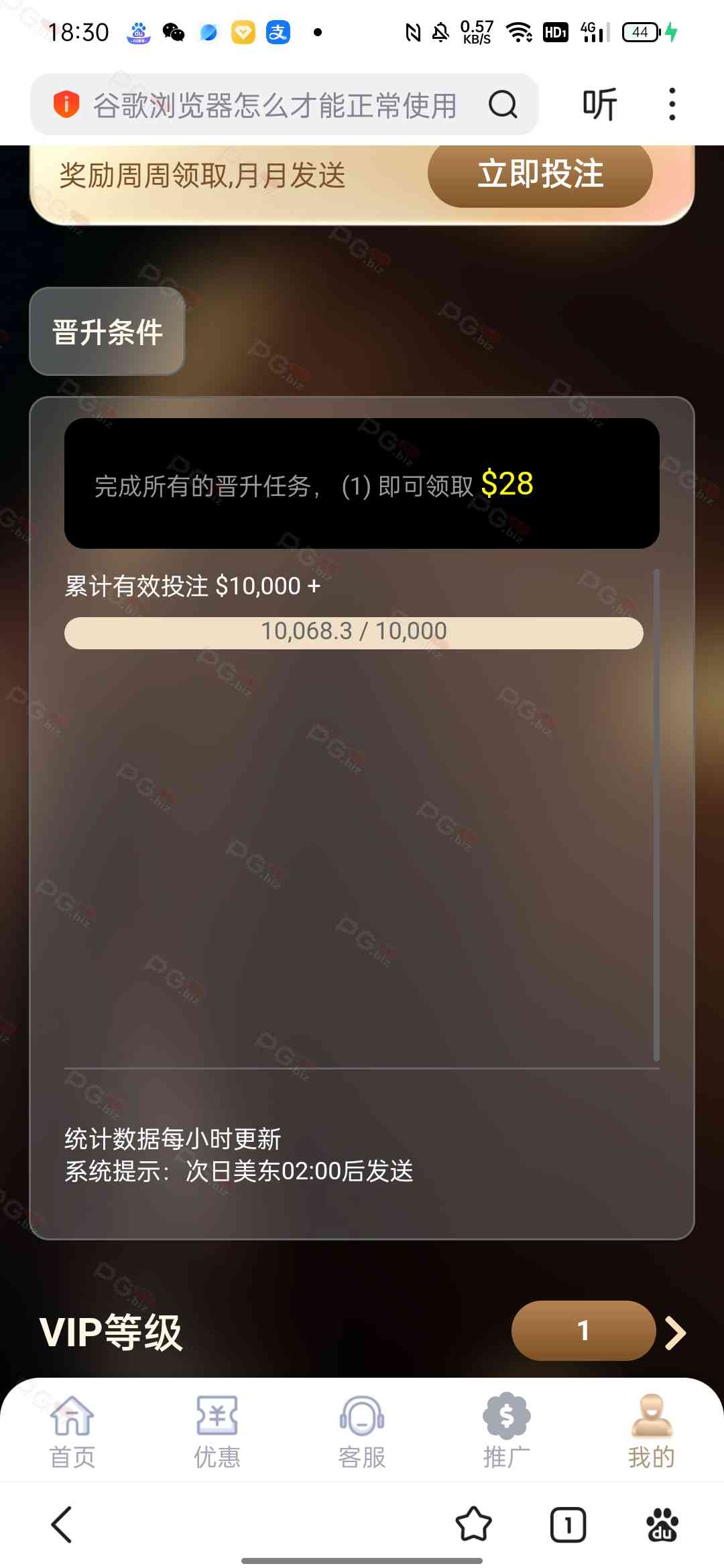Tap the address bar with 谷歌浏览器 text
The image size is (724, 1568).
coord(274,105)
